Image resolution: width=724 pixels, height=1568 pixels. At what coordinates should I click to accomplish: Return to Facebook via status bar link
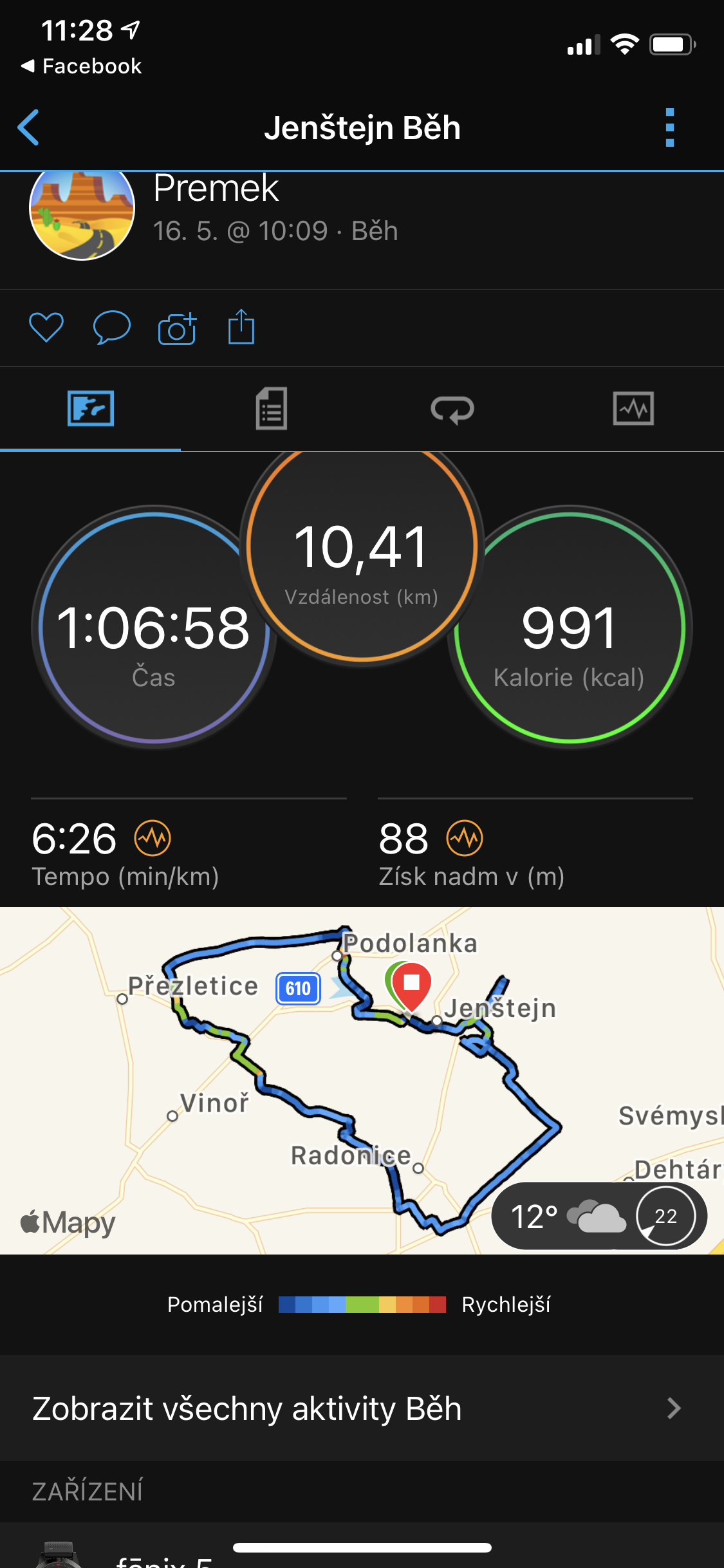(x=81, y=66)
